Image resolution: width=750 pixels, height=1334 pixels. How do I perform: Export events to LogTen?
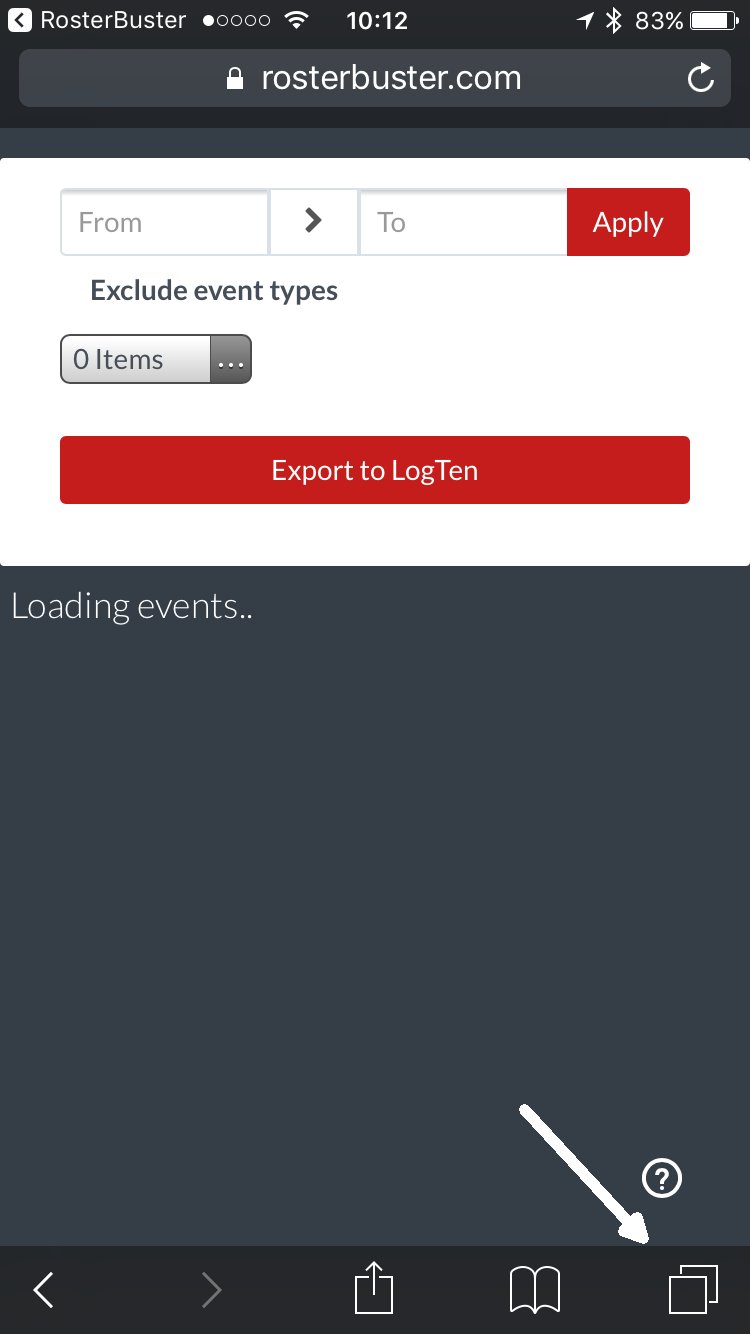click(375, 470)
